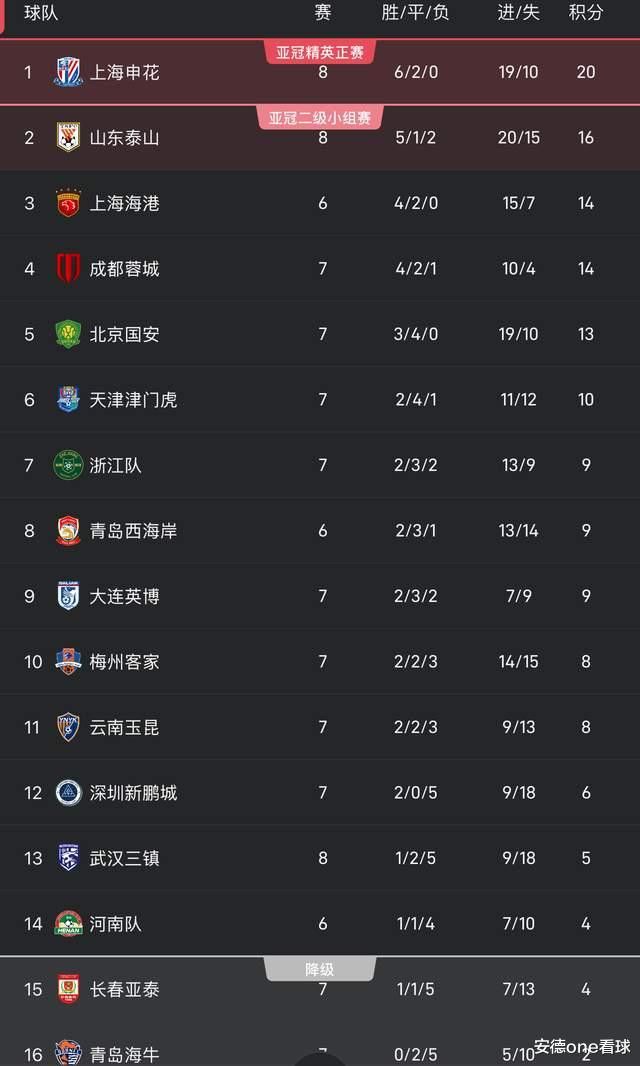The image size is (640, 1066).
Task: Open the 长春亚泰 team row
Action: tap(320, 989)
